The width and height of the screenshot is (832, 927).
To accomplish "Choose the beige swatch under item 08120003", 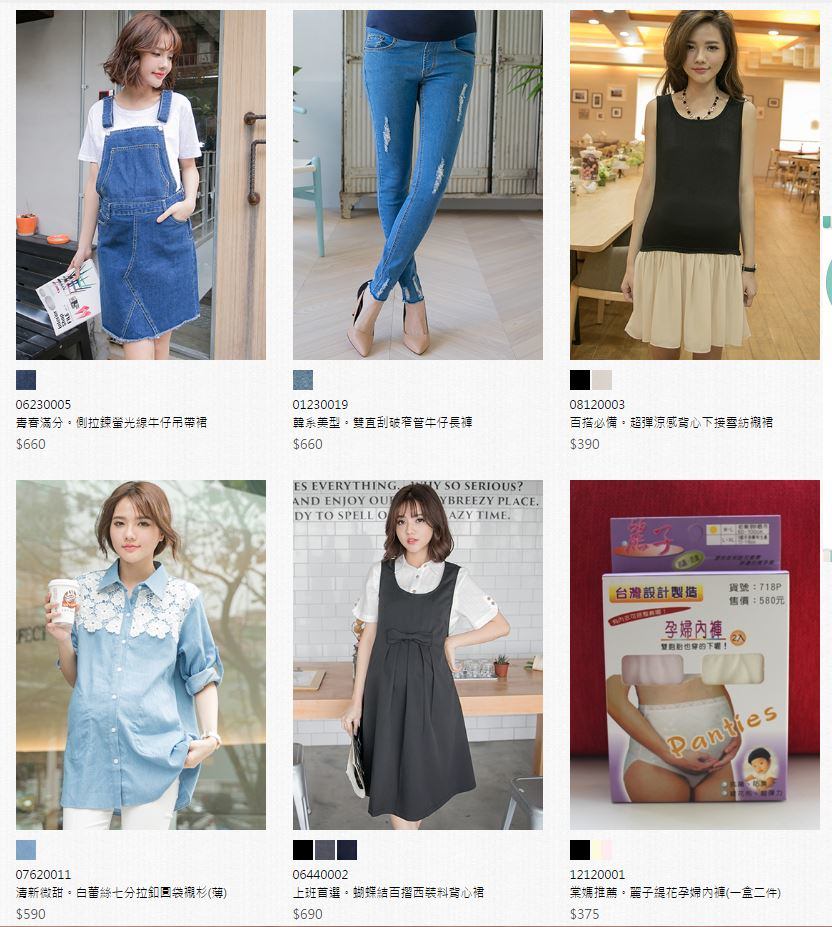I will click(x=602, y=380).
